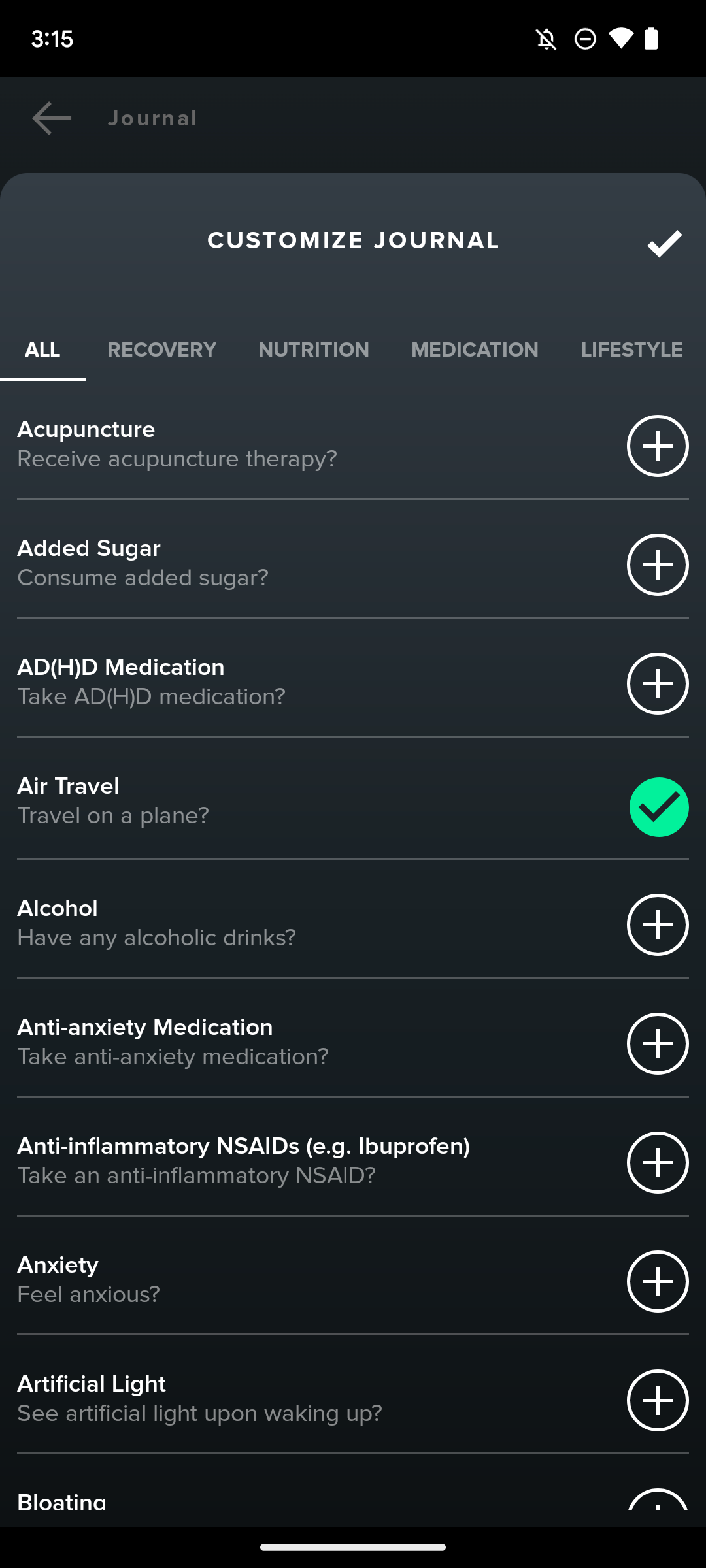This screenshot has height=1568, width=706.
Task: Remove Air Travel from the journal
Action: click(x=658, y=807)
